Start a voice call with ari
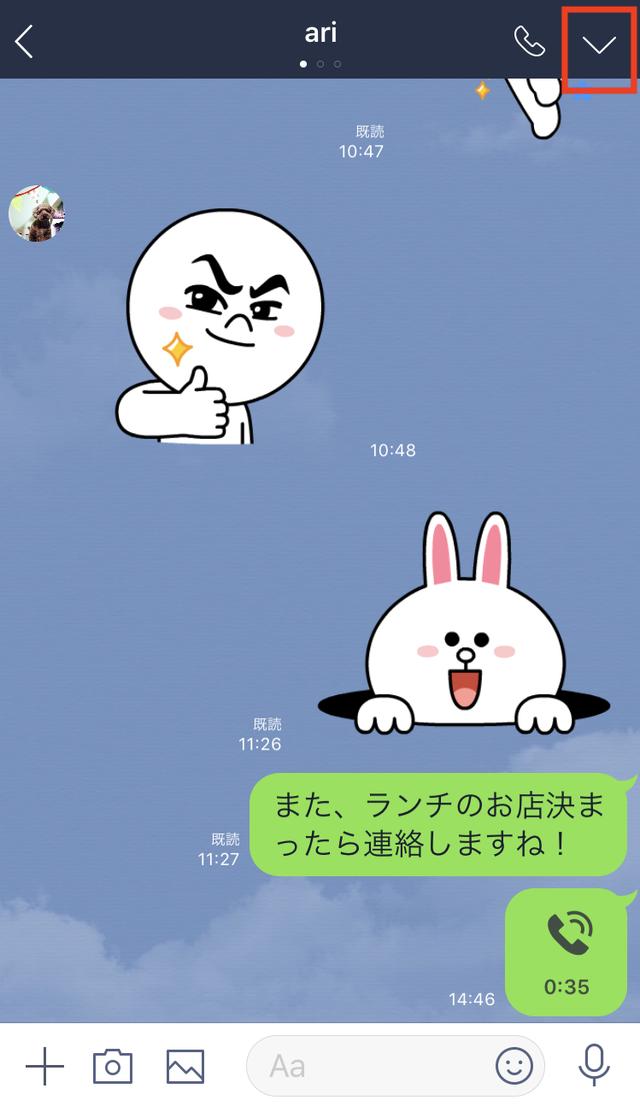The height and width of the screenshot is (1106, 640). pyautogui.click(x=529, y=42)
